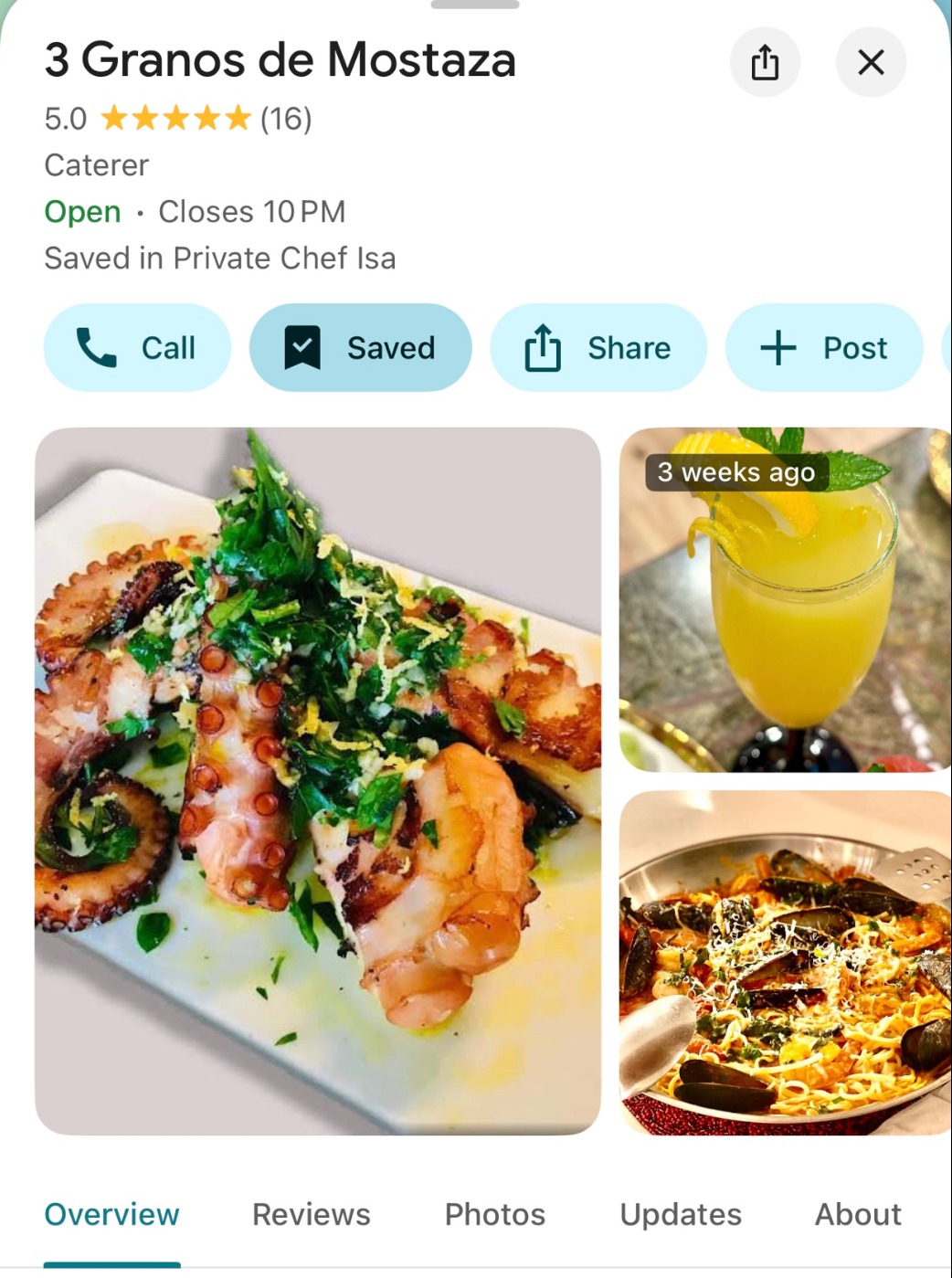
Task: Tap the 16 reviews star rating
Action: coord(179,119)
